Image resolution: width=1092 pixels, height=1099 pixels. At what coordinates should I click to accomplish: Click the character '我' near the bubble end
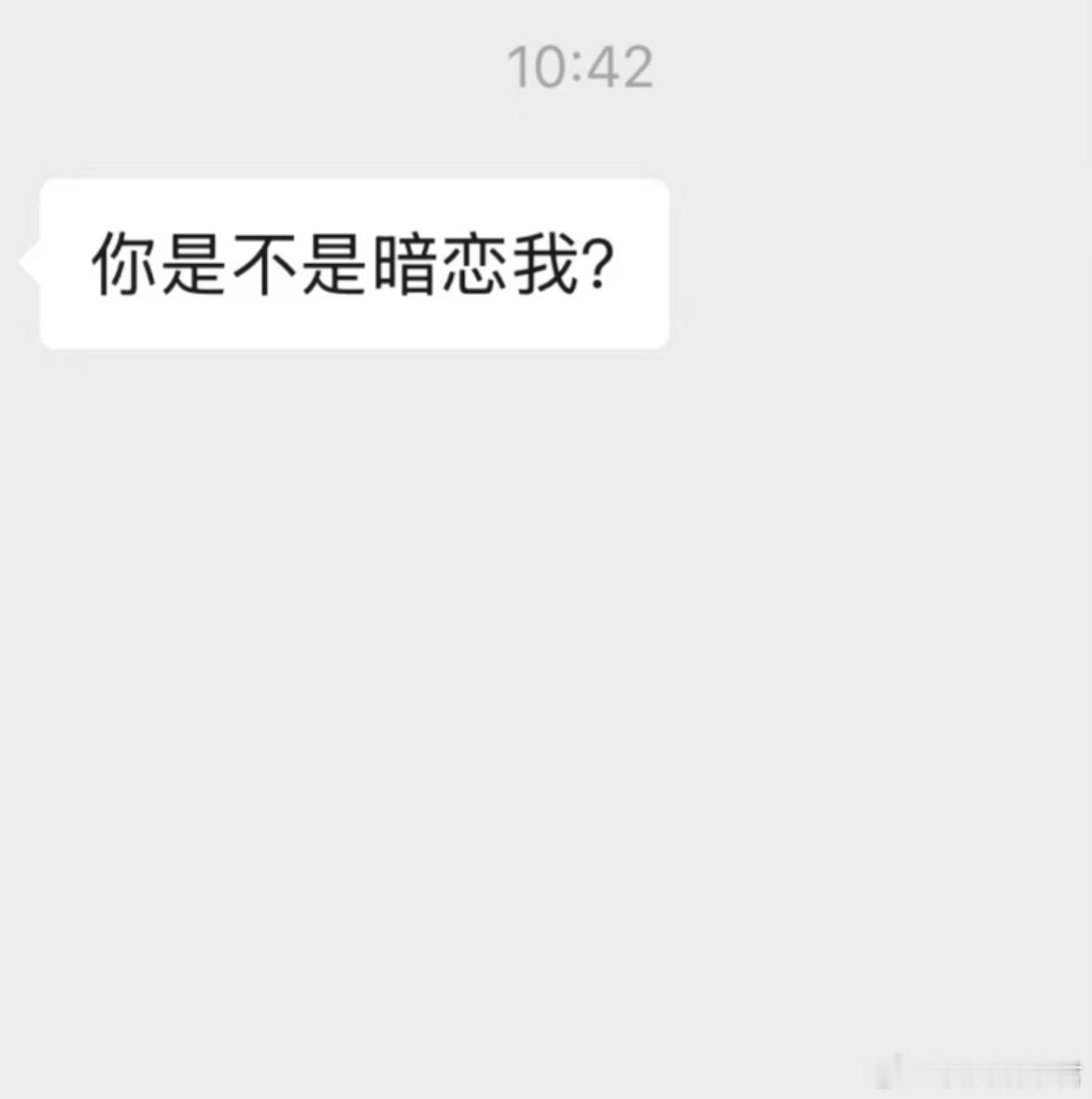point(551,266)
